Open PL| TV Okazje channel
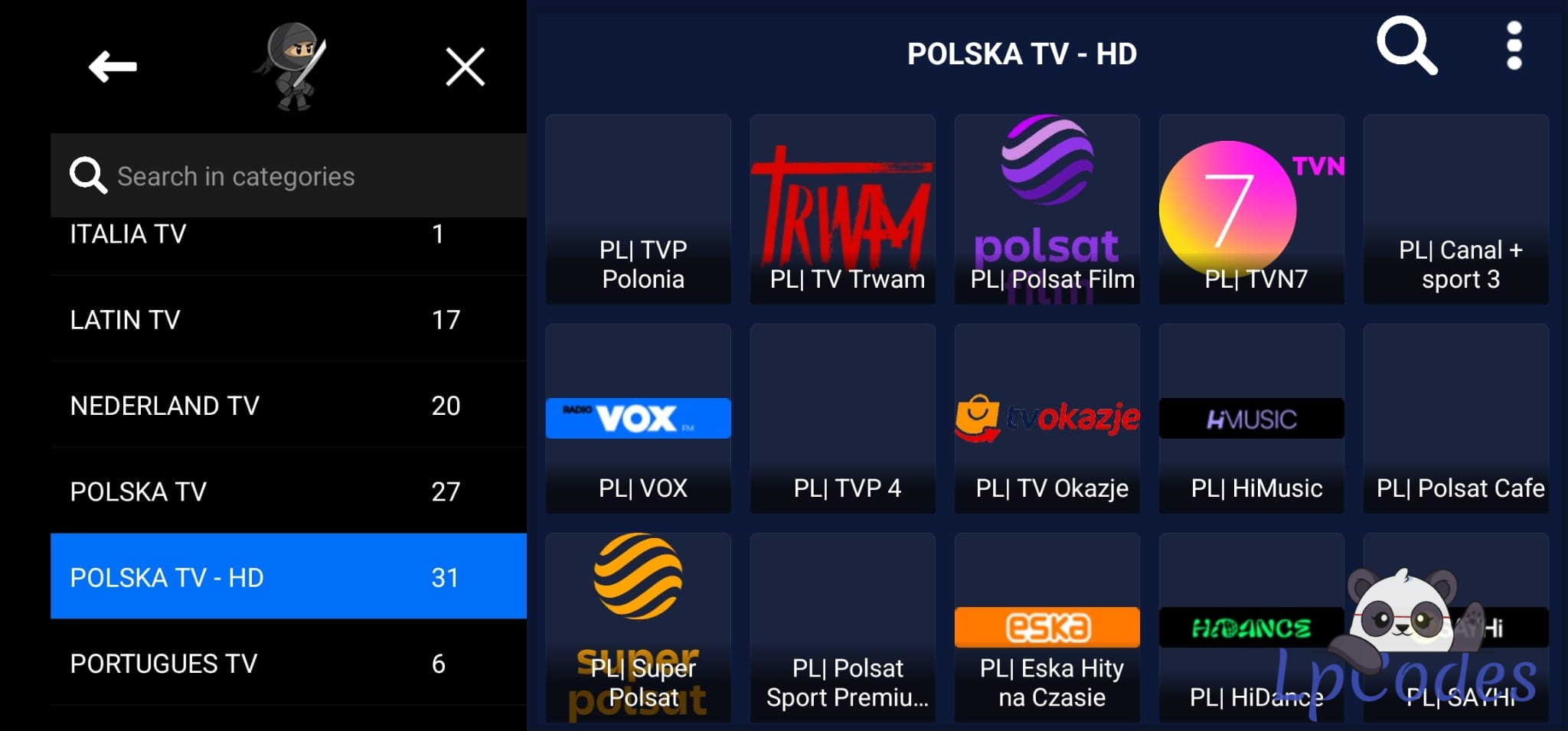 pos(1047,419)
